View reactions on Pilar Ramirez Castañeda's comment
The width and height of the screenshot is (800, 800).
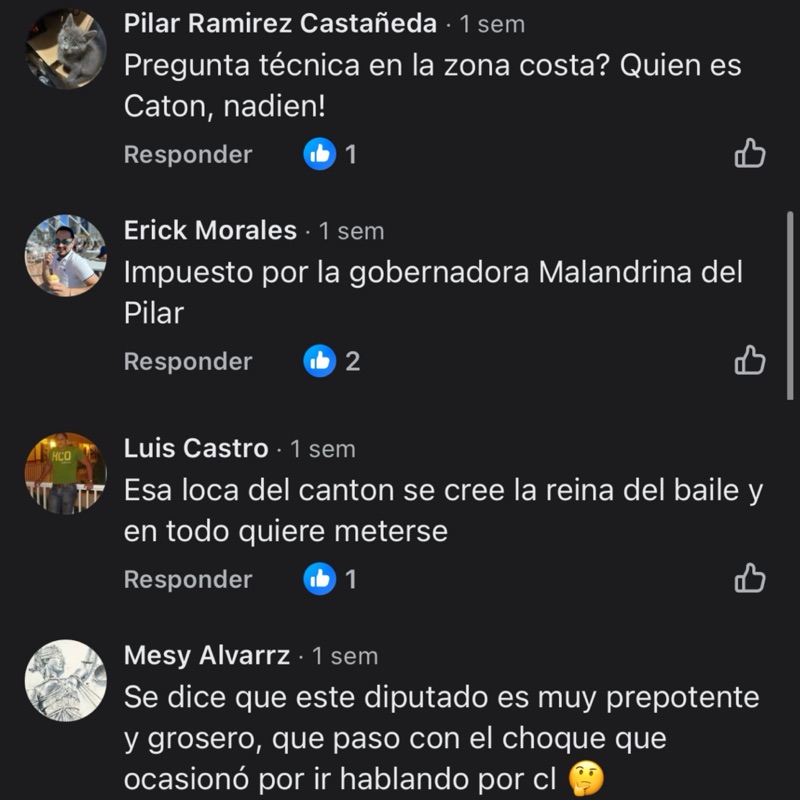pyautogui.click(x=331, y=155)
